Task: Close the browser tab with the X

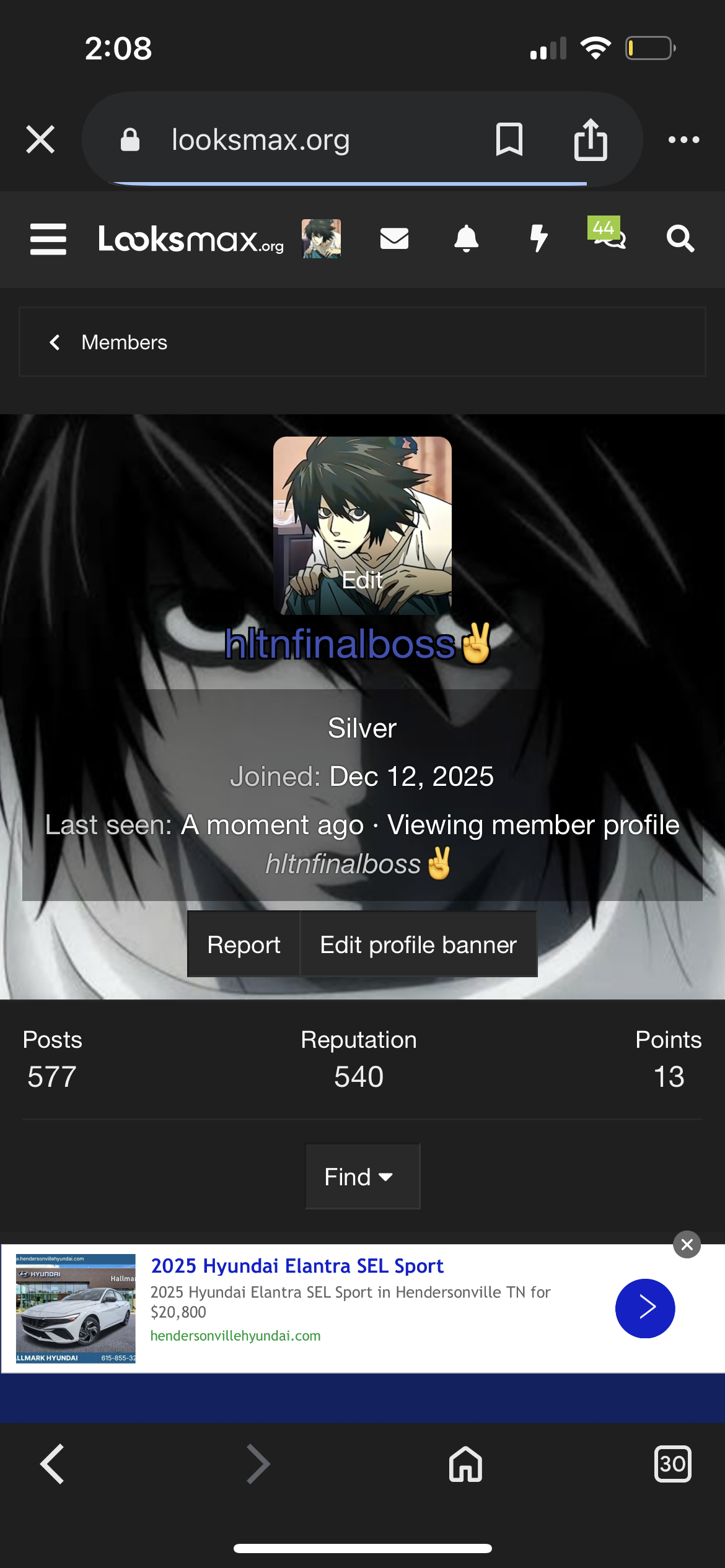Action: 40,139
